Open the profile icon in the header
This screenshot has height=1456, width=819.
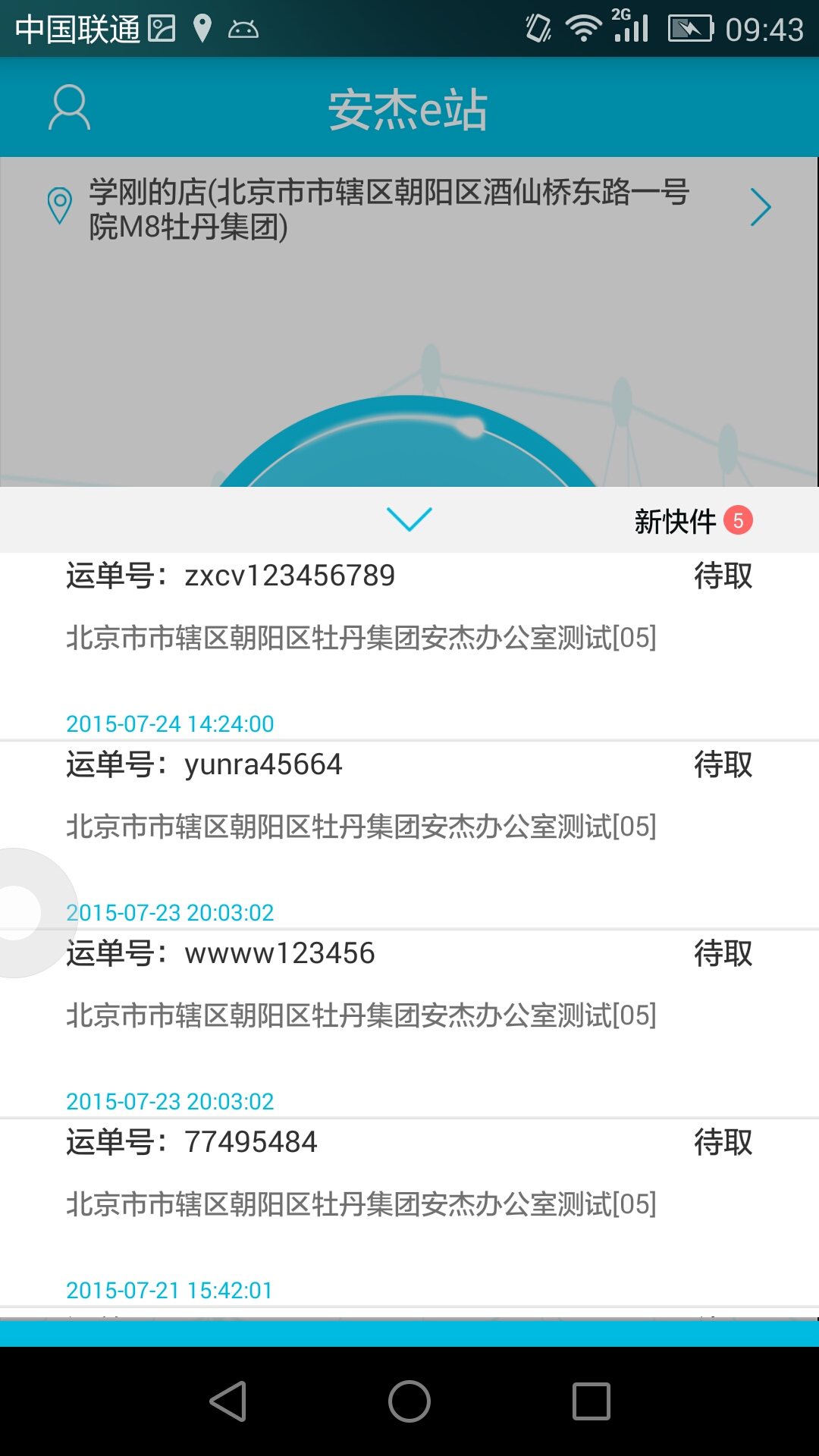click(69, 108)
